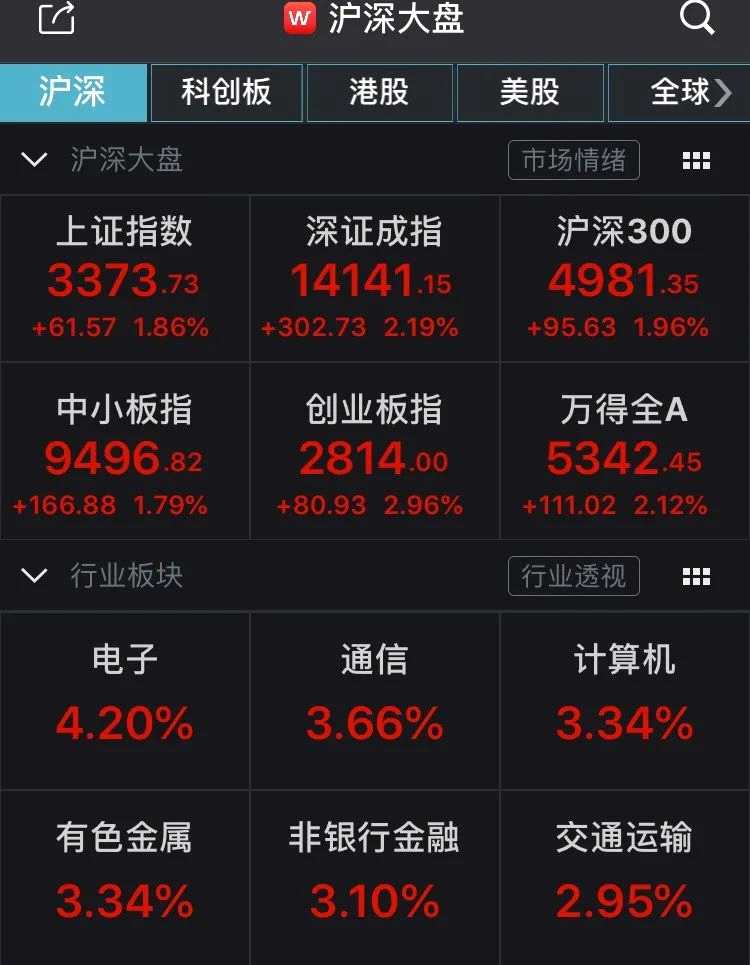Tap the 创业板指 index tile
This screenshot has width=750, height=965.
tap(374, 450)
